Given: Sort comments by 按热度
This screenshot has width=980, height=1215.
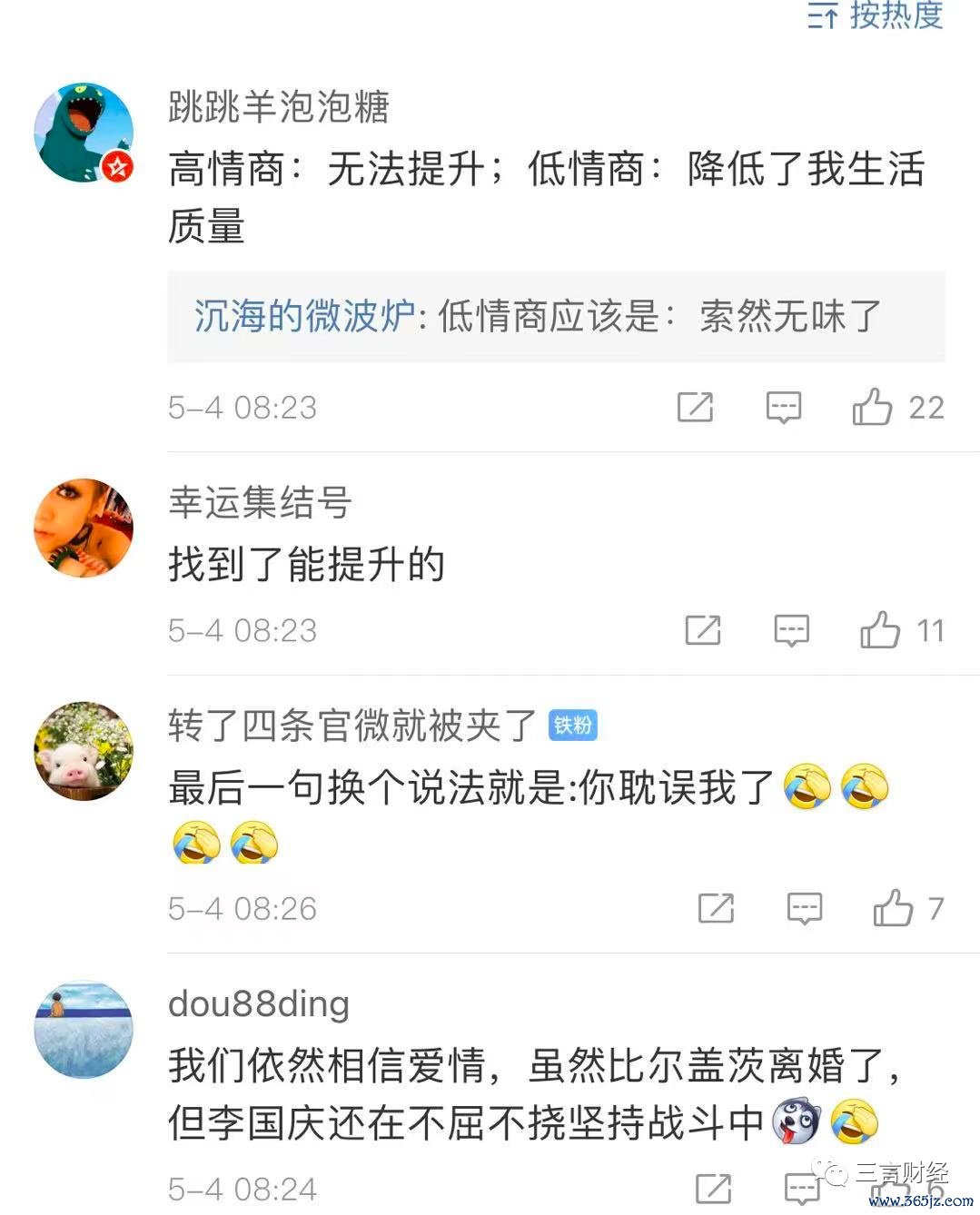Looking at the screenshot, I should point(876,15).
